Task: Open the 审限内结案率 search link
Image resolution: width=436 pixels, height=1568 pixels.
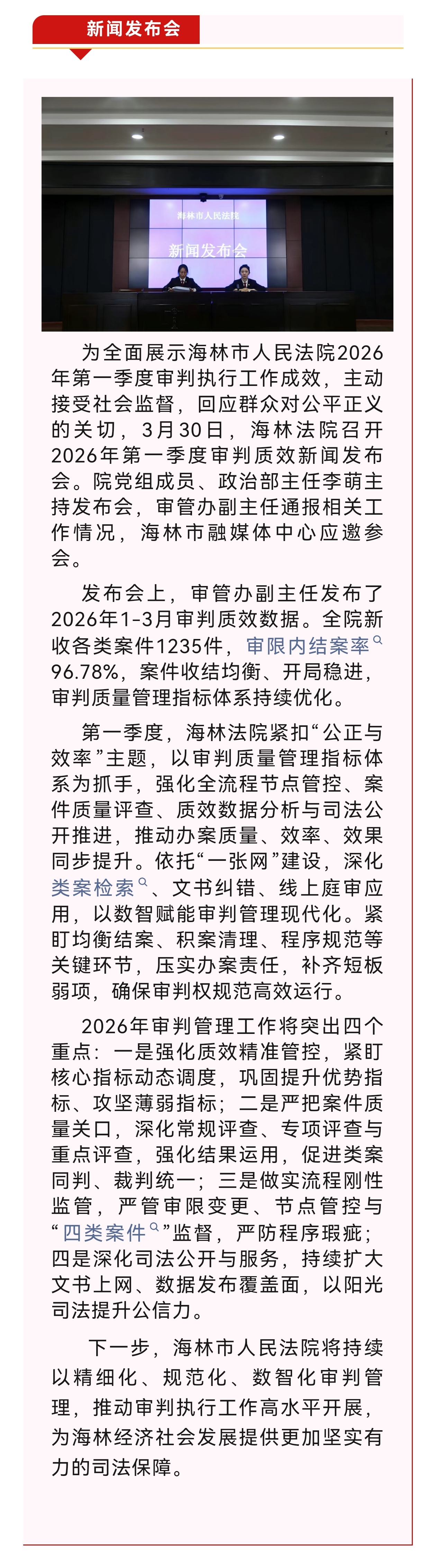Action: click(308, 646)
